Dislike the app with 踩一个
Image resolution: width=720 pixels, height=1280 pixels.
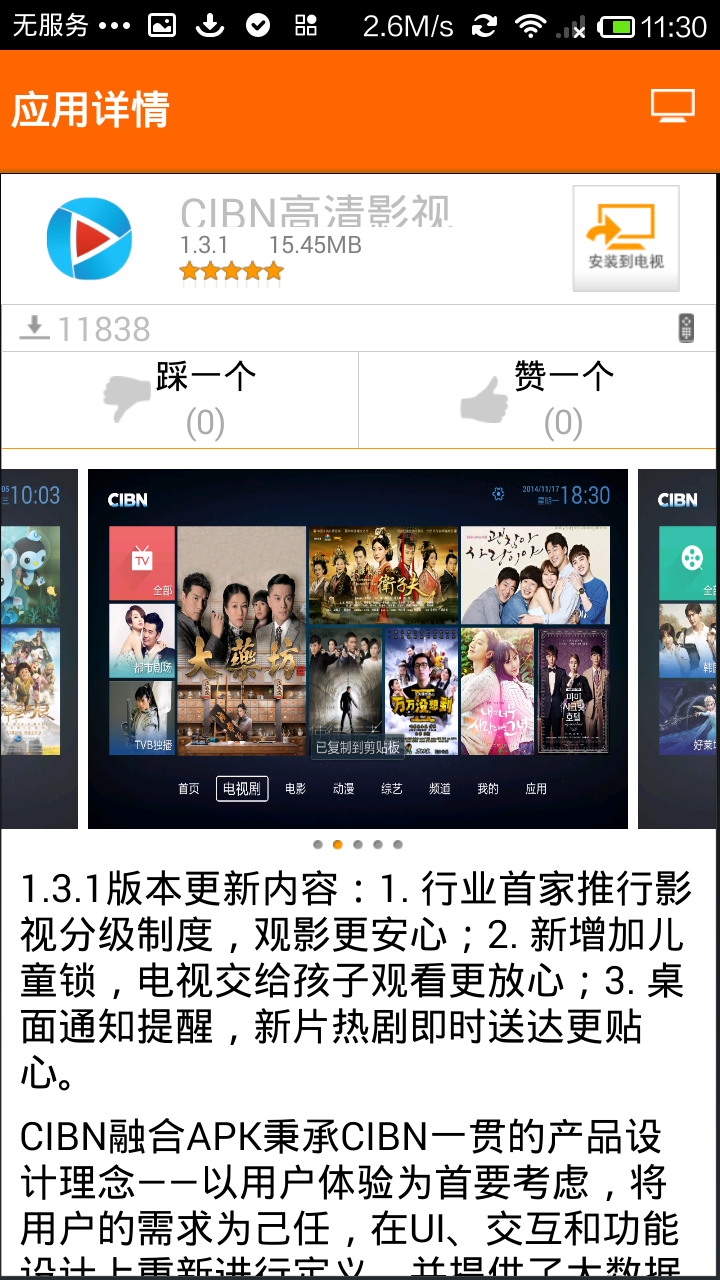click(x=180, y=400)
